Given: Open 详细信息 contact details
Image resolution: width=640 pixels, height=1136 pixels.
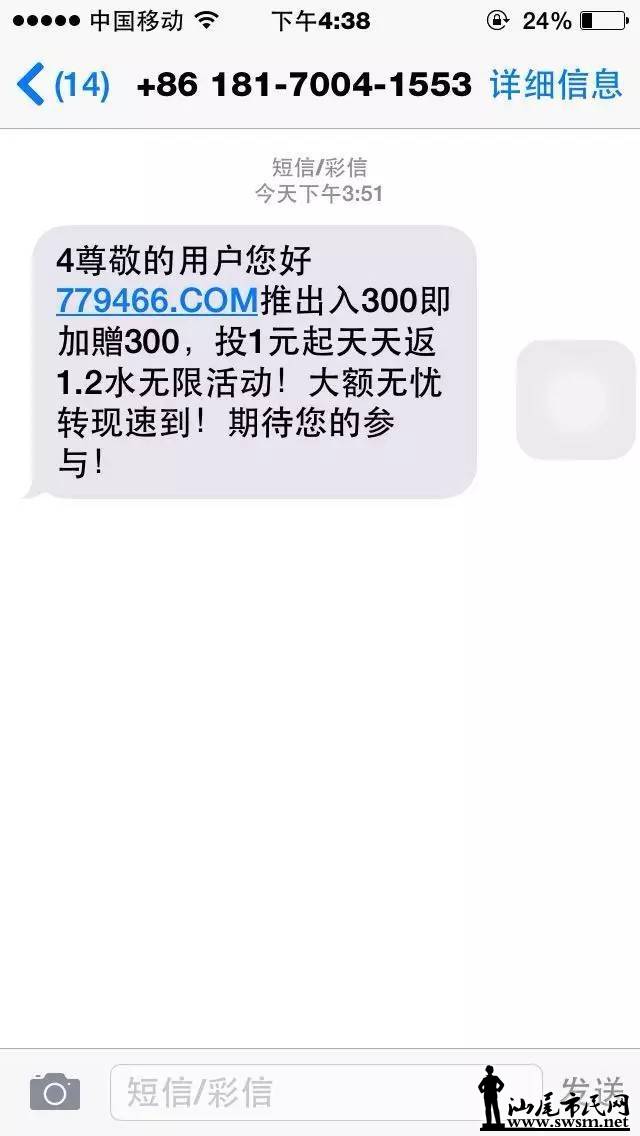Looking at the screenshot, I should [556, 84].
